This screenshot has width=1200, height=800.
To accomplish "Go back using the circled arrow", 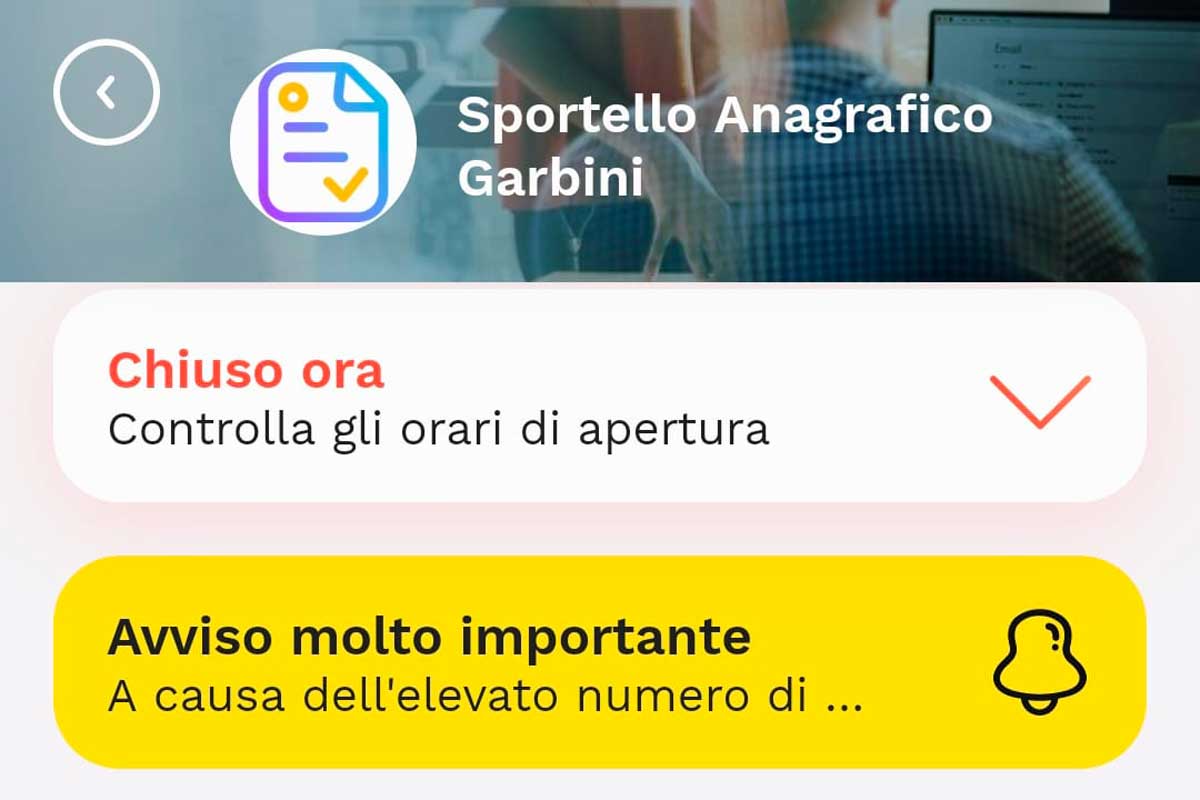I will (x=106, y=93).
